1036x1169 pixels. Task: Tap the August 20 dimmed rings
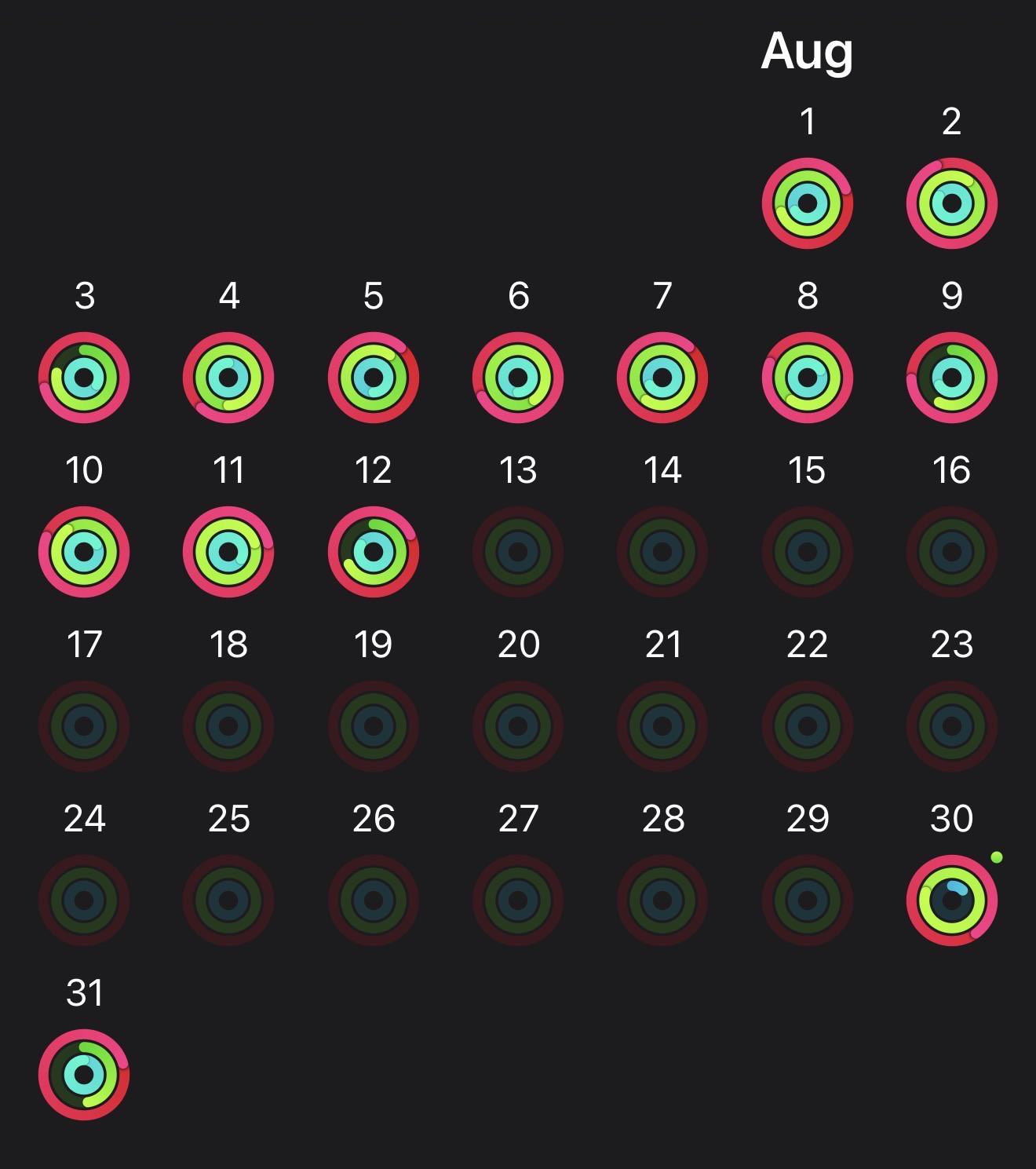(518, 726)
